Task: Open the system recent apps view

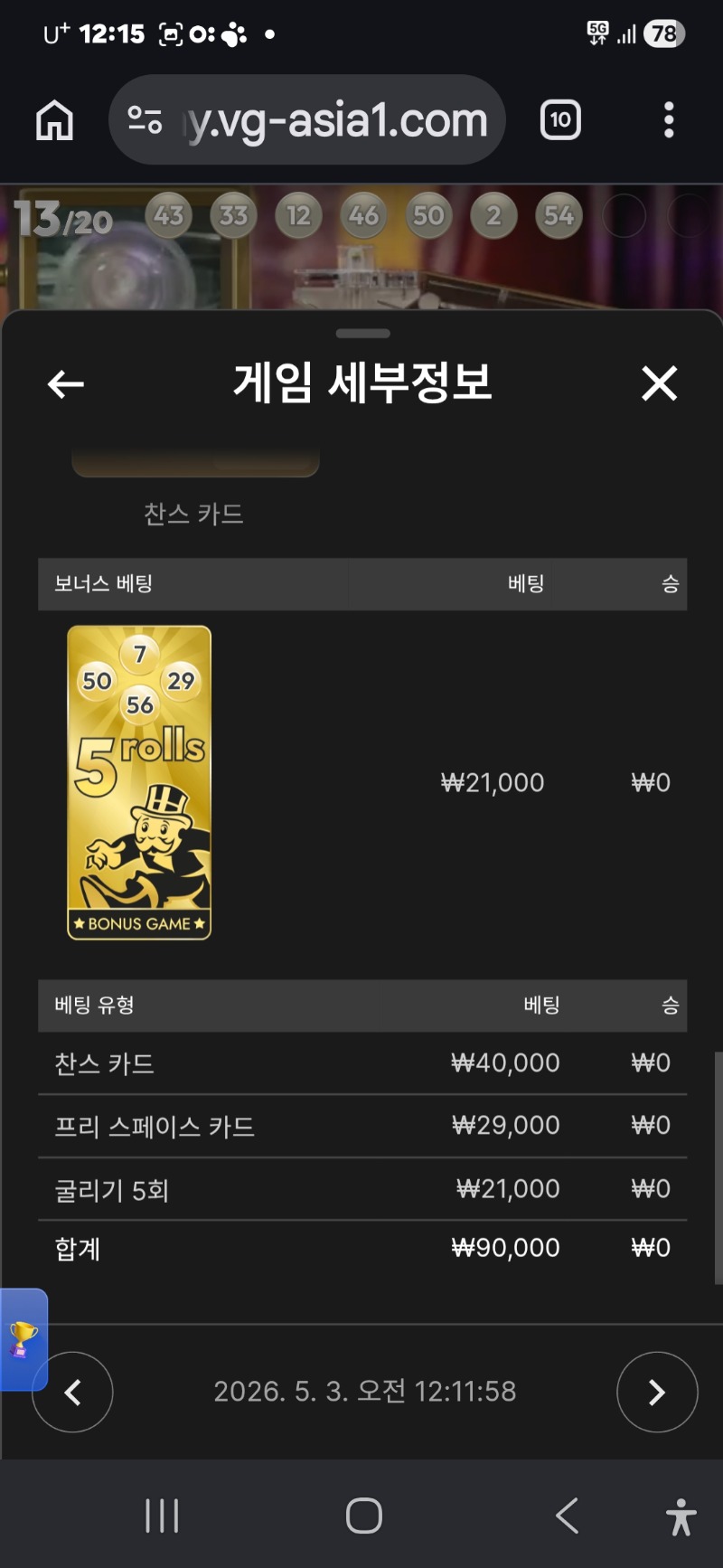Action: (x=163, y=1516)
